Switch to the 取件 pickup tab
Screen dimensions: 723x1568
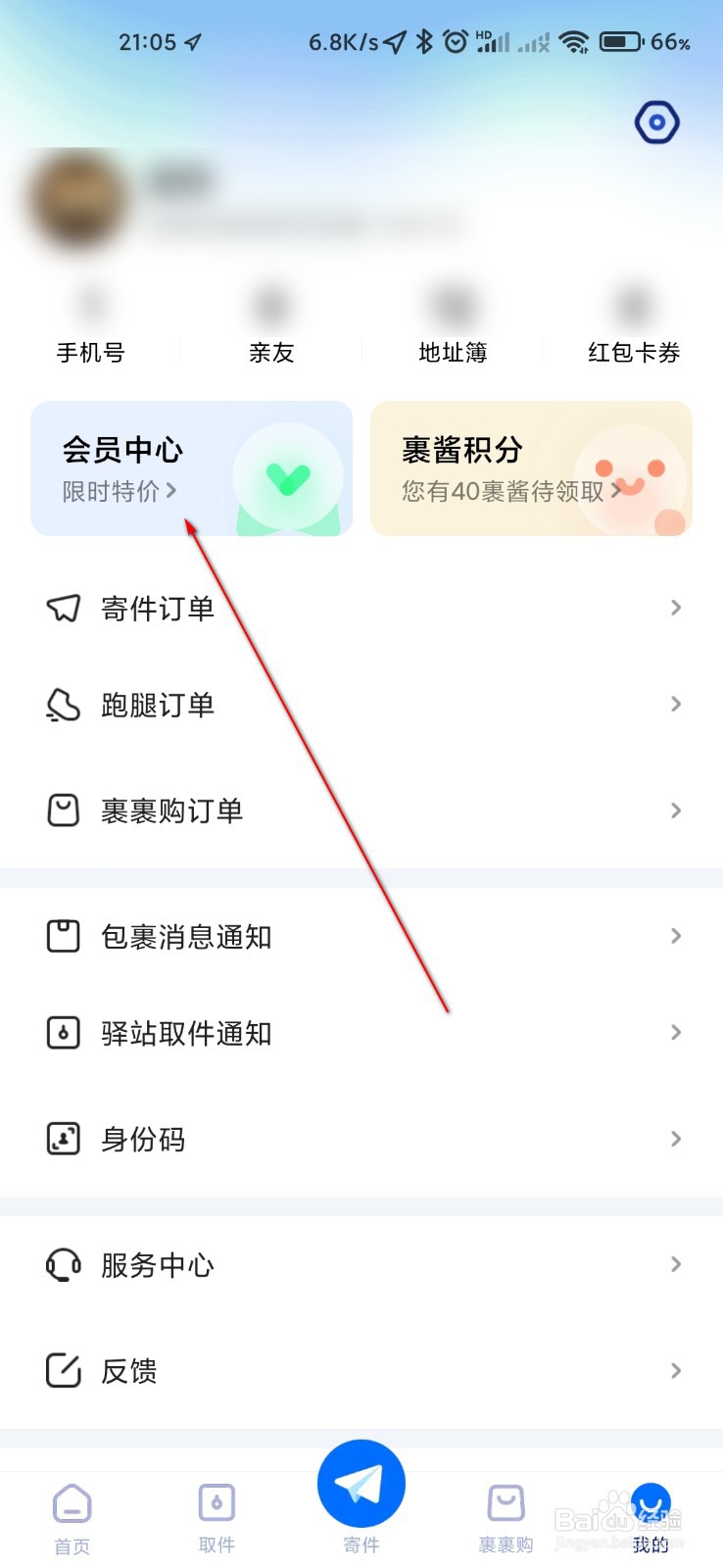click(x=217, y=1514)
